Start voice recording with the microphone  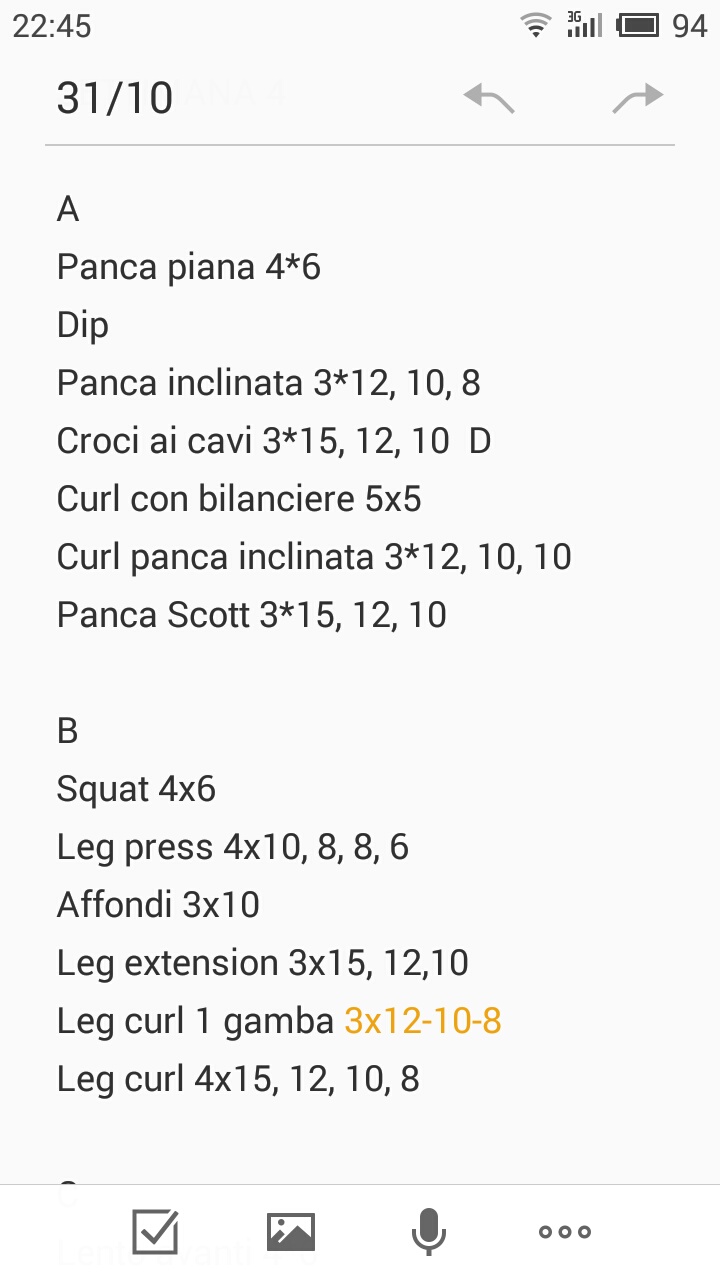coord(428,1231)
